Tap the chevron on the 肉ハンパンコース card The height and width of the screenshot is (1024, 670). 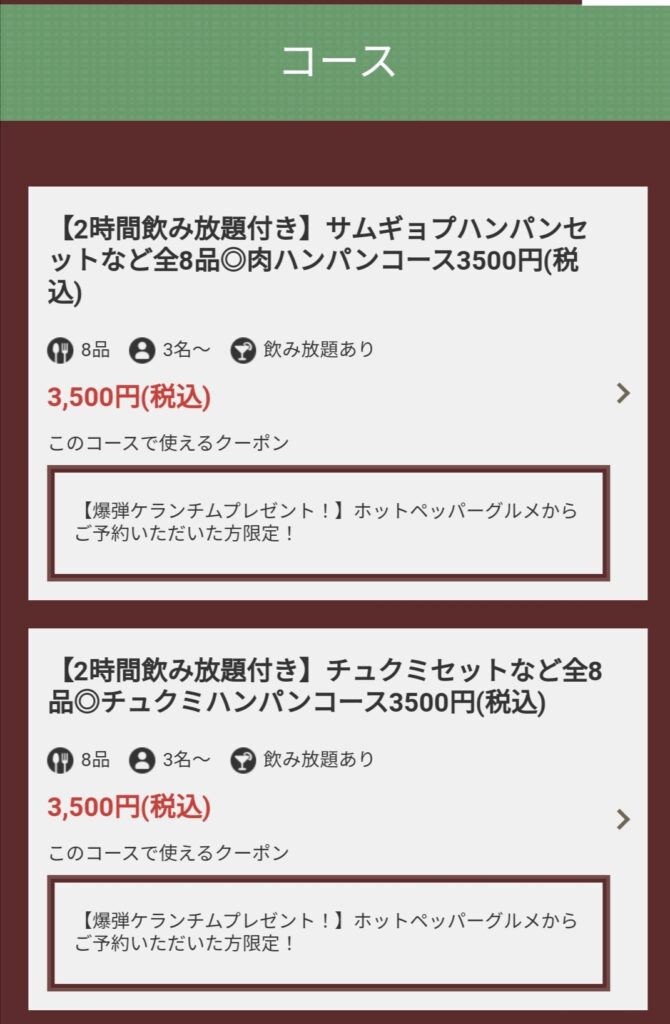623,393
